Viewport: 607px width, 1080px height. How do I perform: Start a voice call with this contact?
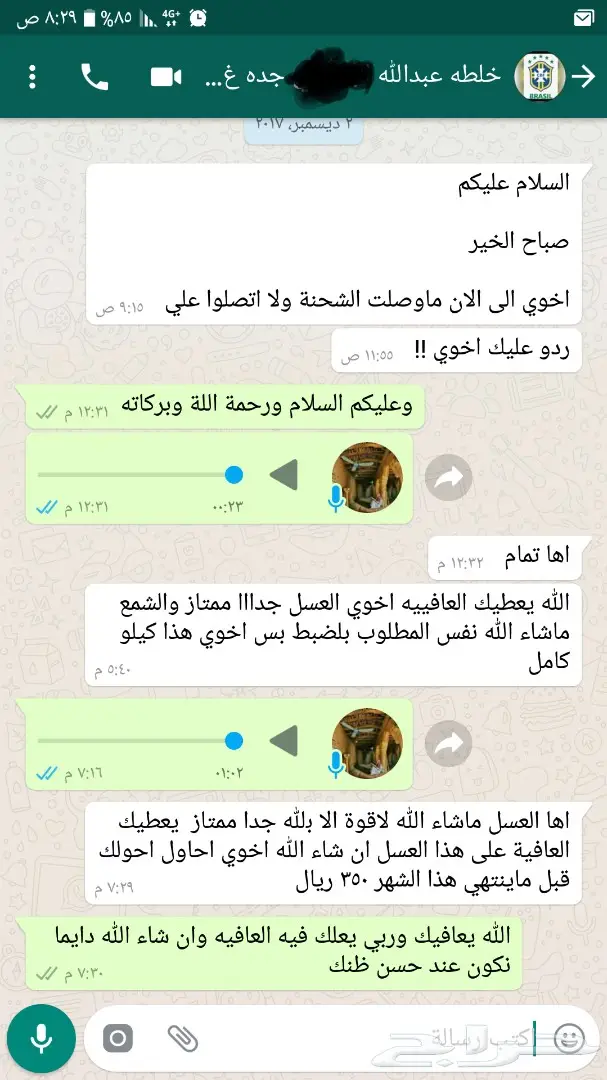[x=95, y=78]
